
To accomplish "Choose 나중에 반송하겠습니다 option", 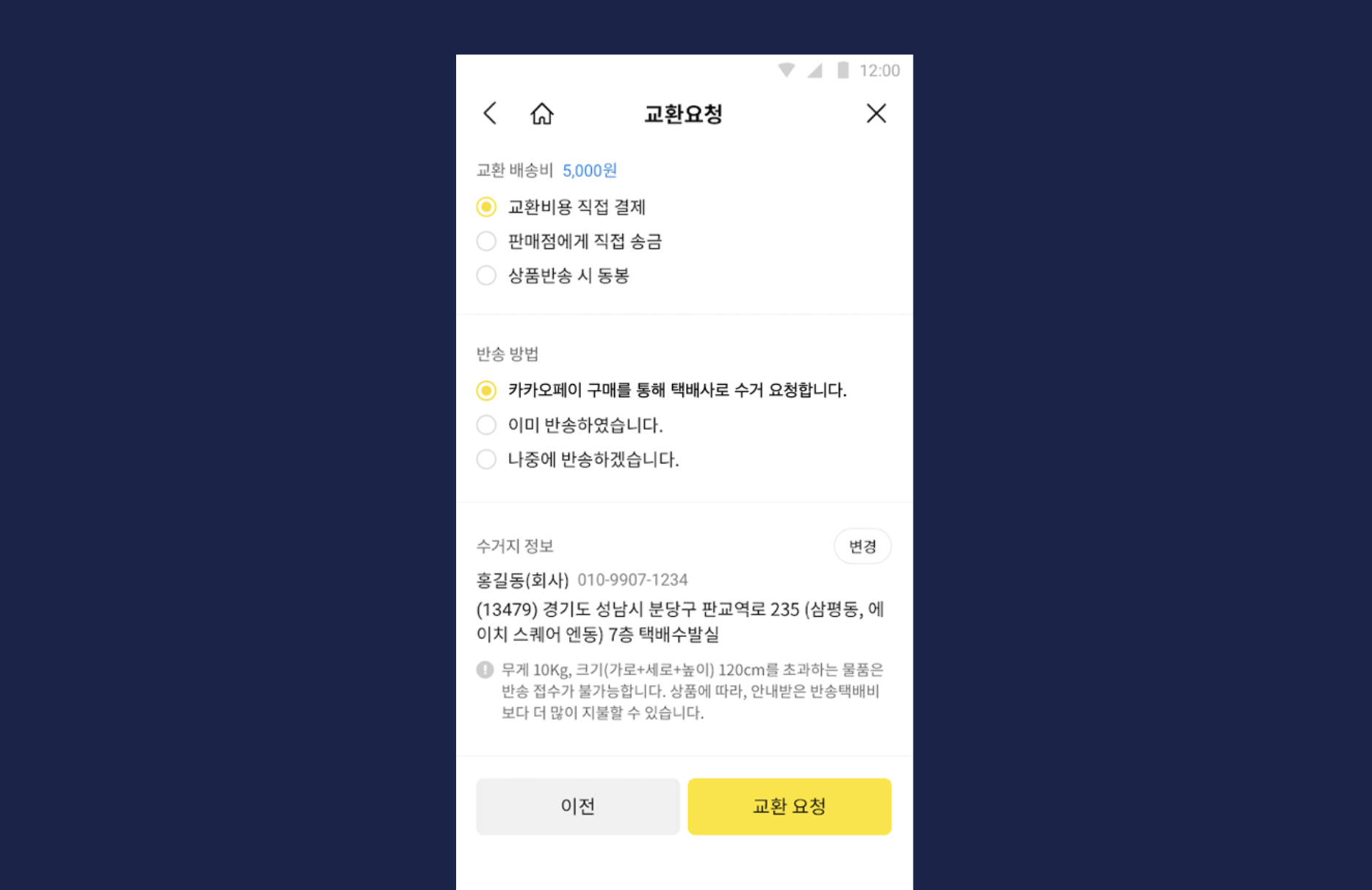I will click(486, 460).
